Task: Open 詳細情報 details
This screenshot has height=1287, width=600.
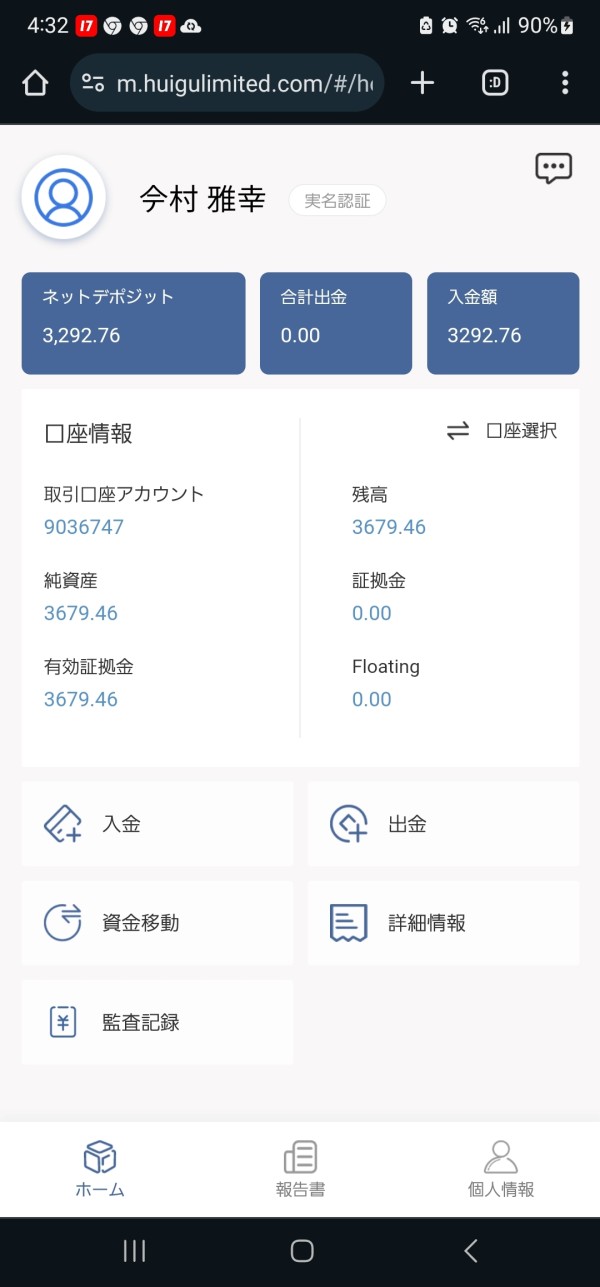Action: coord(443,923)
